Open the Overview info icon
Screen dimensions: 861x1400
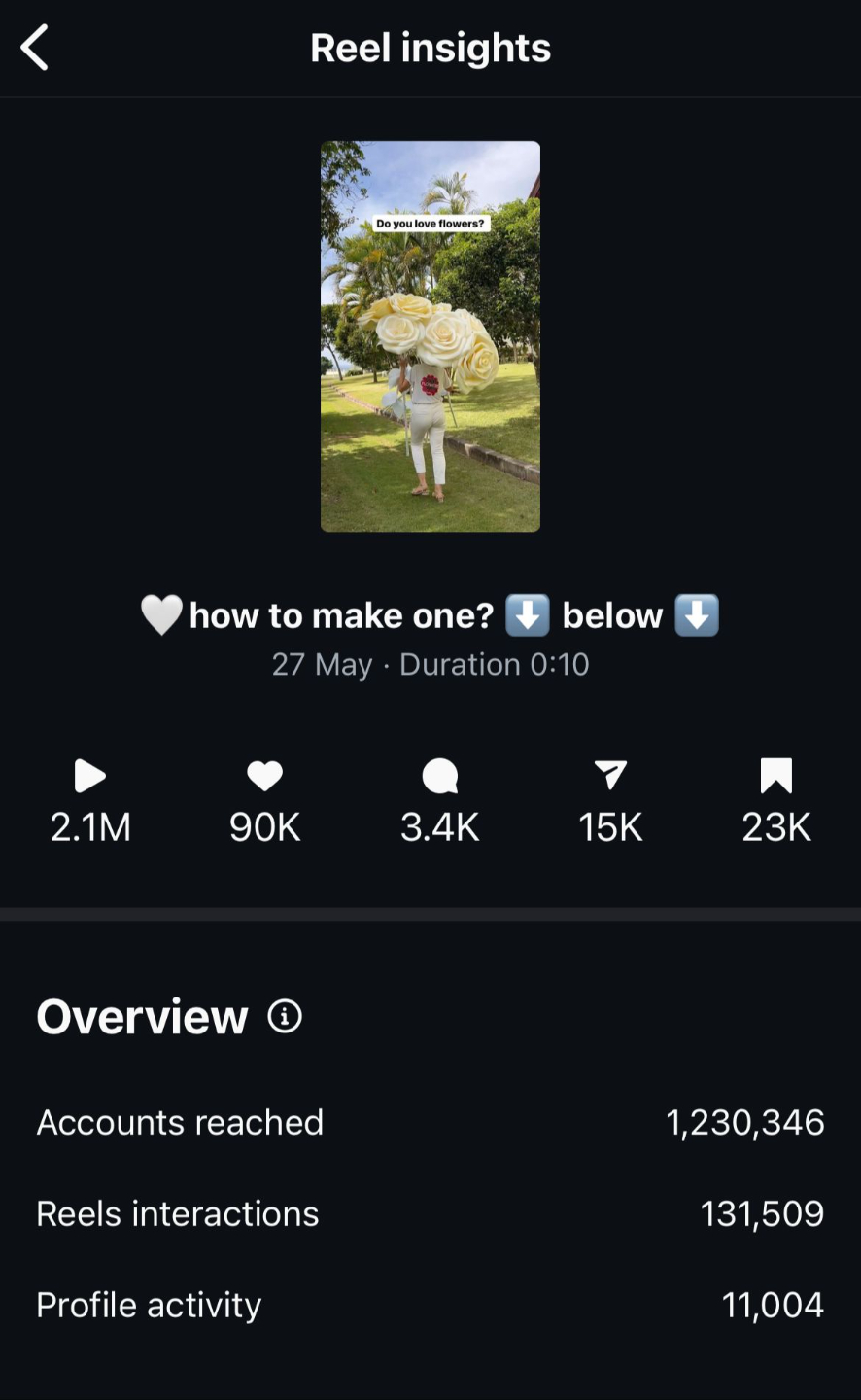[x=285, y=1017]
